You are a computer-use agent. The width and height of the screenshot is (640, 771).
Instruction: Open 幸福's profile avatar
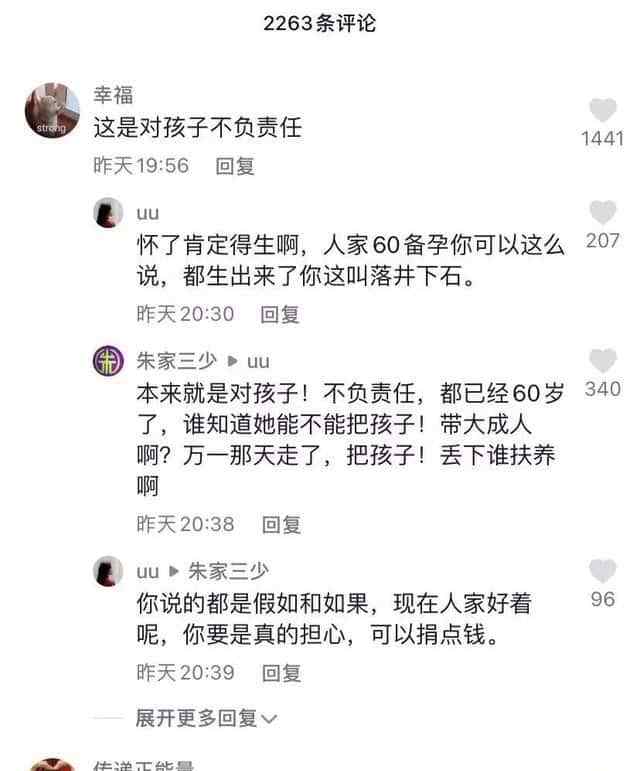pos(52,111)
